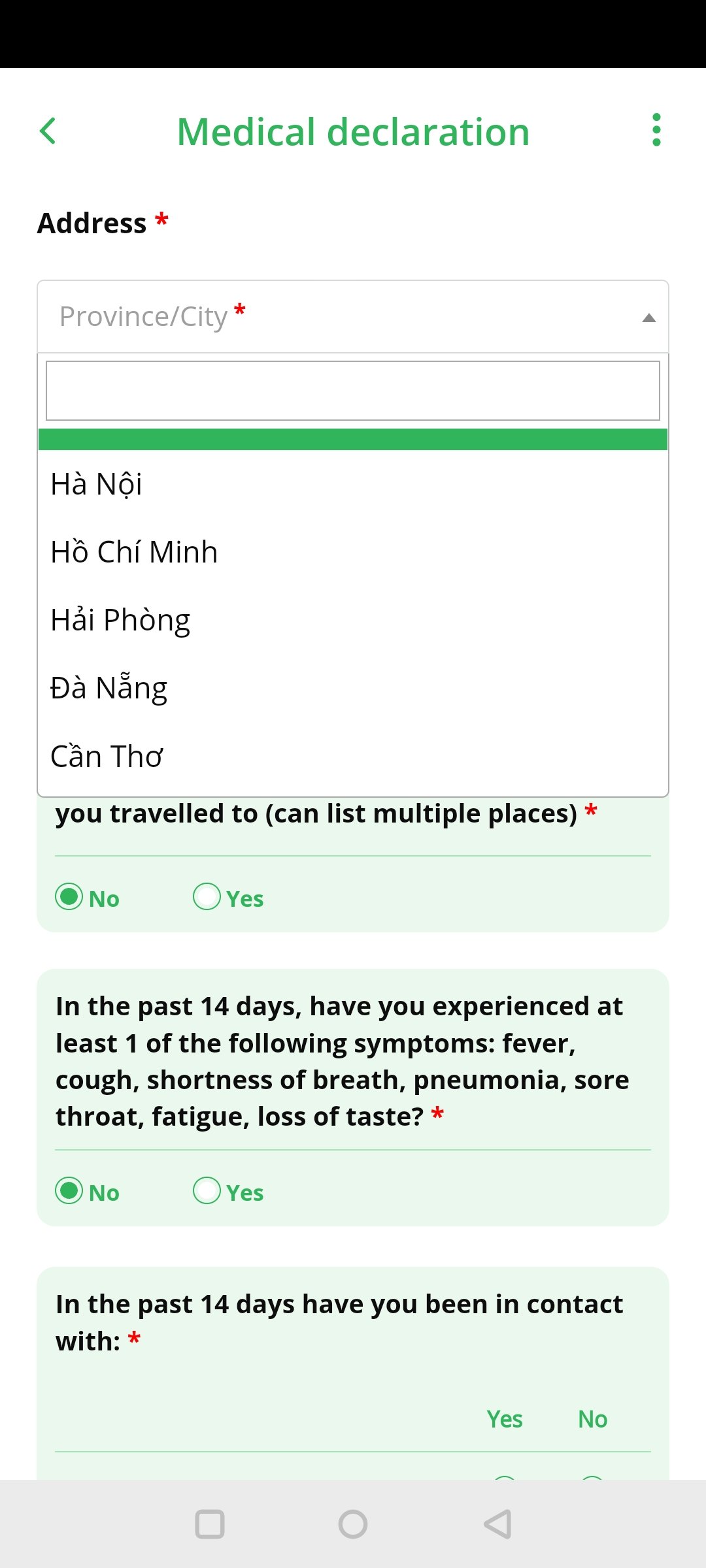The image size is (706, 1568).
Task: Select Yes for travelled places question
Action: 228,898
